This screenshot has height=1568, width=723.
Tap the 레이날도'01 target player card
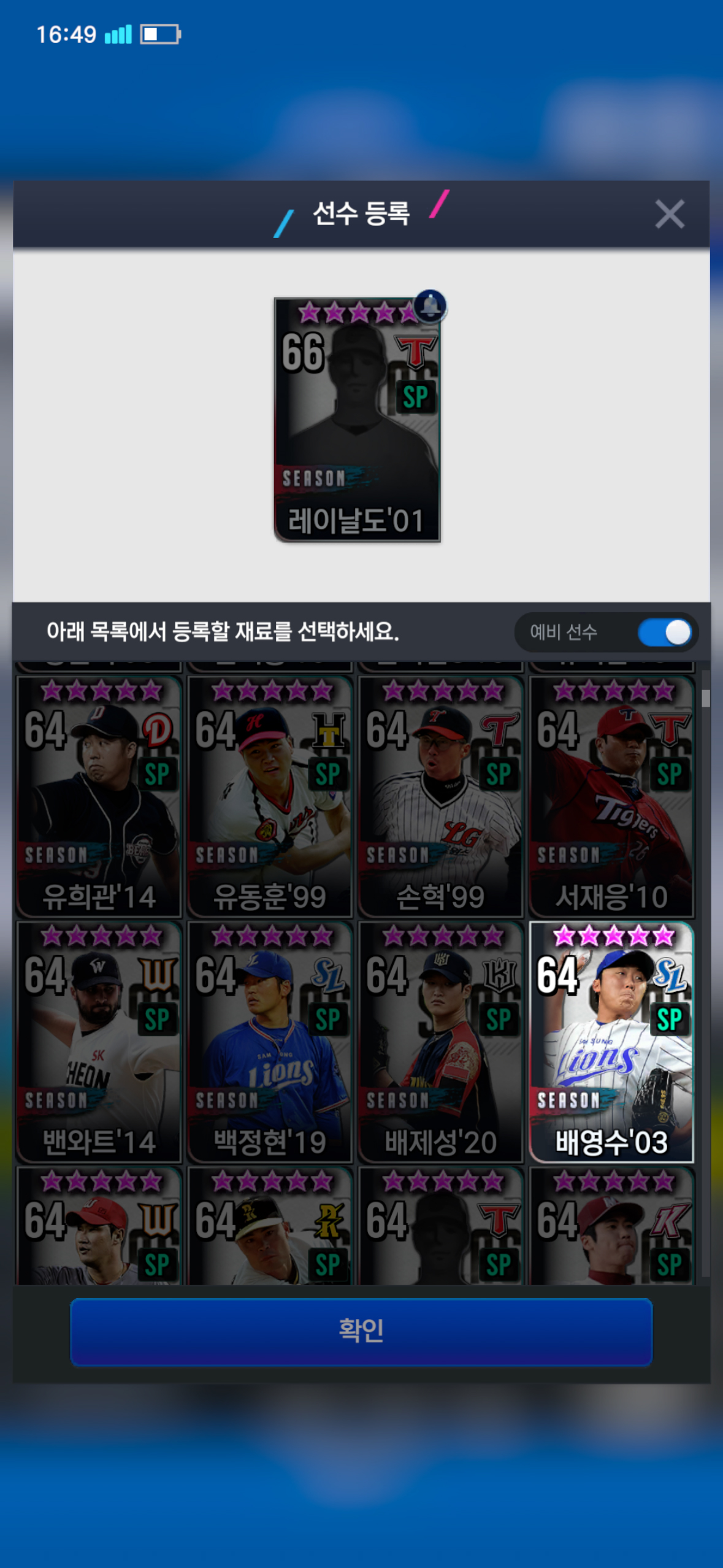click(357, 420)
